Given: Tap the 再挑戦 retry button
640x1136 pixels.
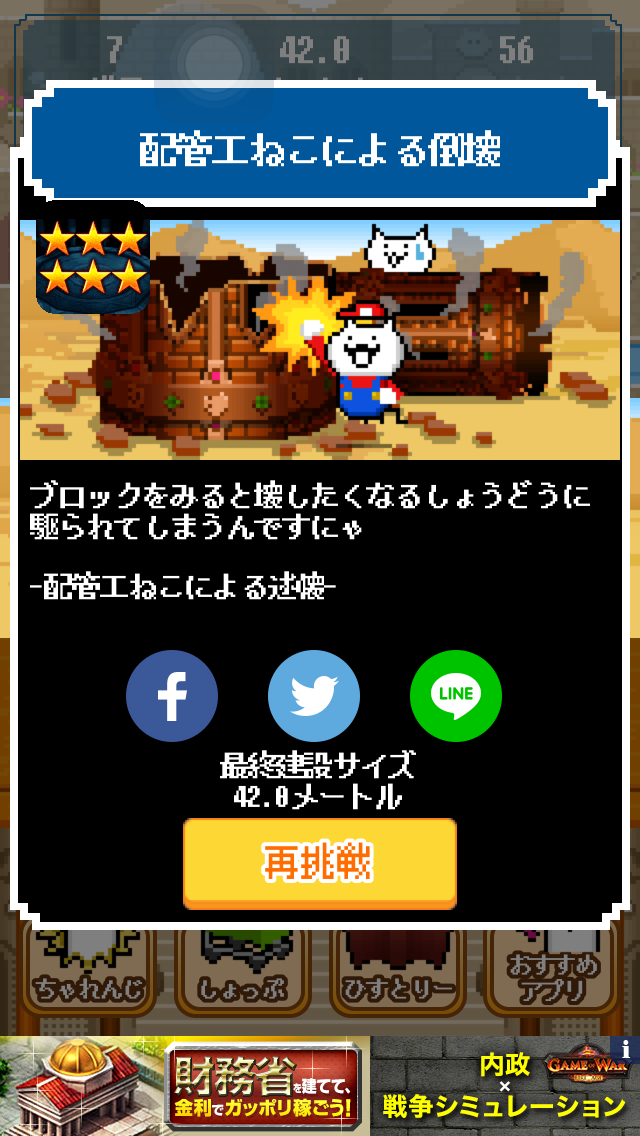Looking at the screenshot, I should [x=319, y=862].
